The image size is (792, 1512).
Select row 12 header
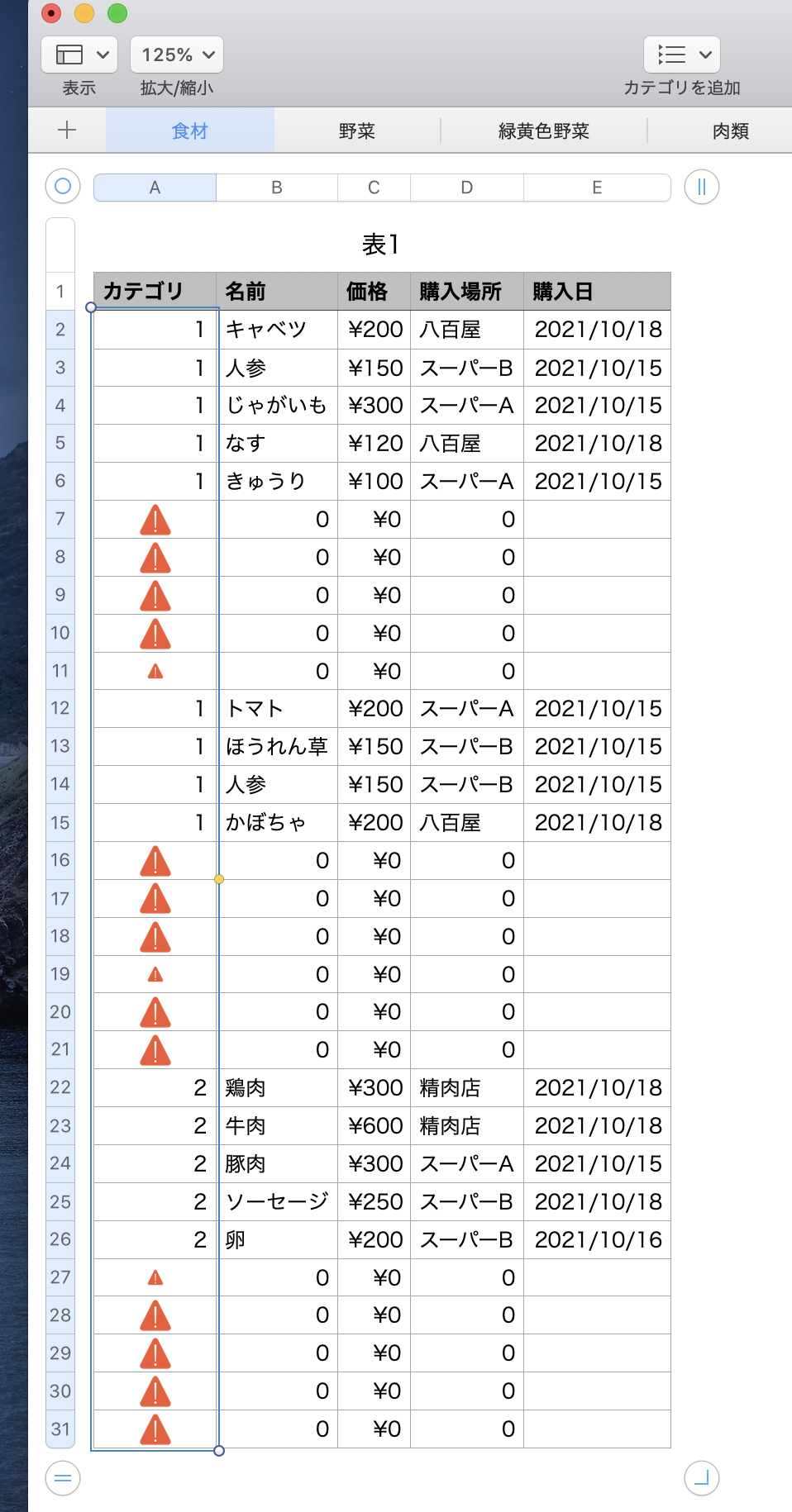tap(60, 708)
